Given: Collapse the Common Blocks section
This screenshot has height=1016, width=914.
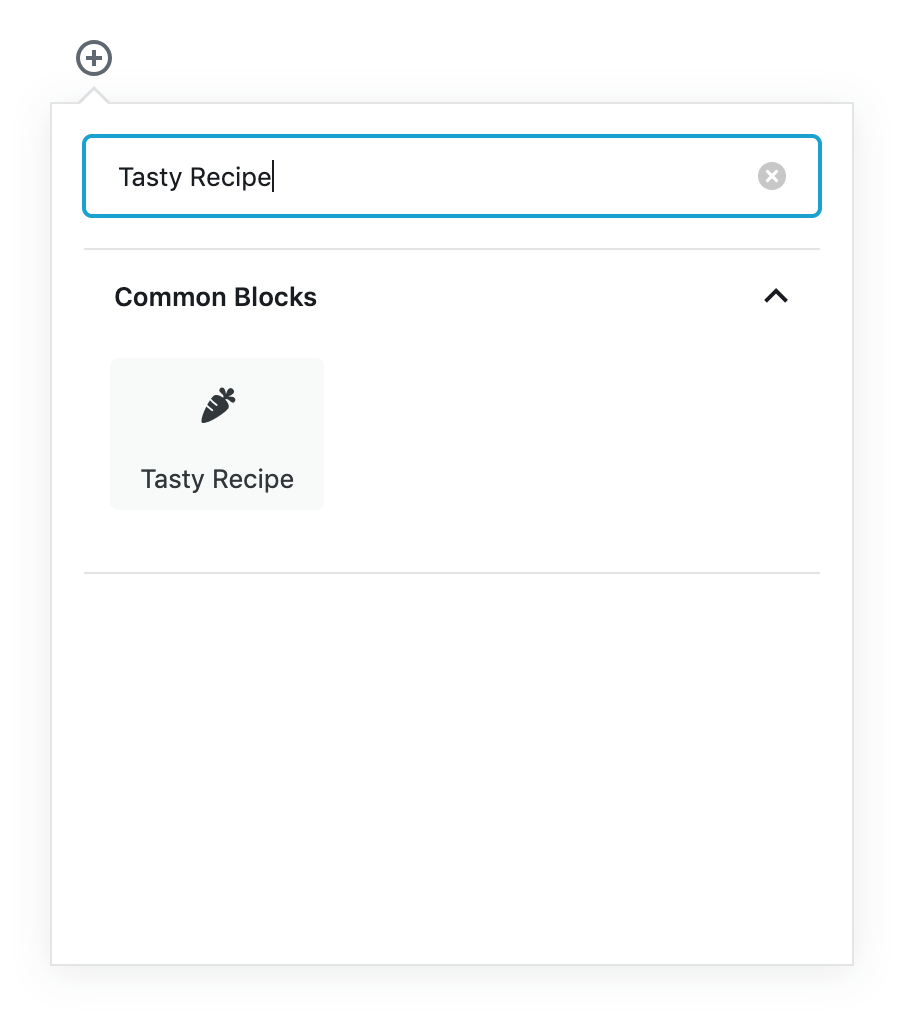Looking at the screenshot, I should pyautogui.click(x=775, y=297).
